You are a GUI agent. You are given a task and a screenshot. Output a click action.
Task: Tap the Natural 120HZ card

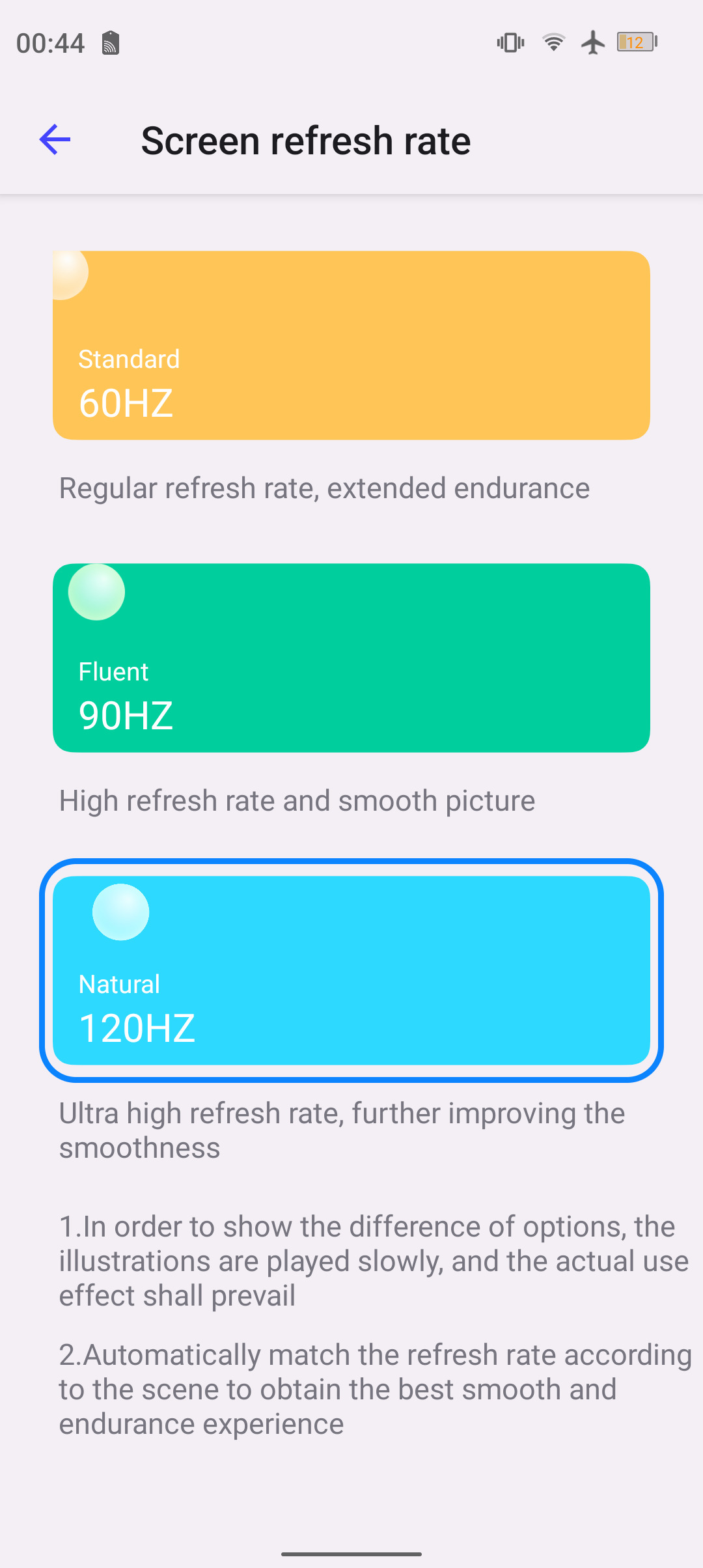(351, 970)
